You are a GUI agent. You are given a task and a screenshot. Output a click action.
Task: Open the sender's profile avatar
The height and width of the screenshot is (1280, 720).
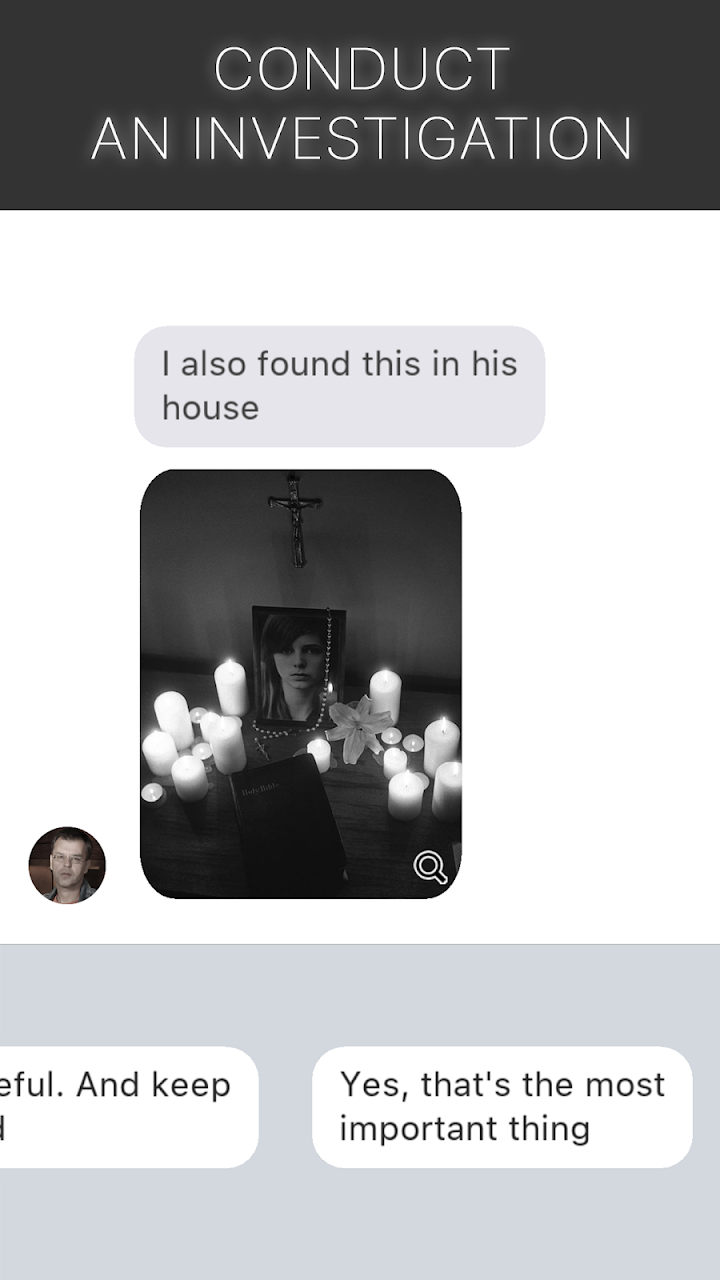[67, 865]
